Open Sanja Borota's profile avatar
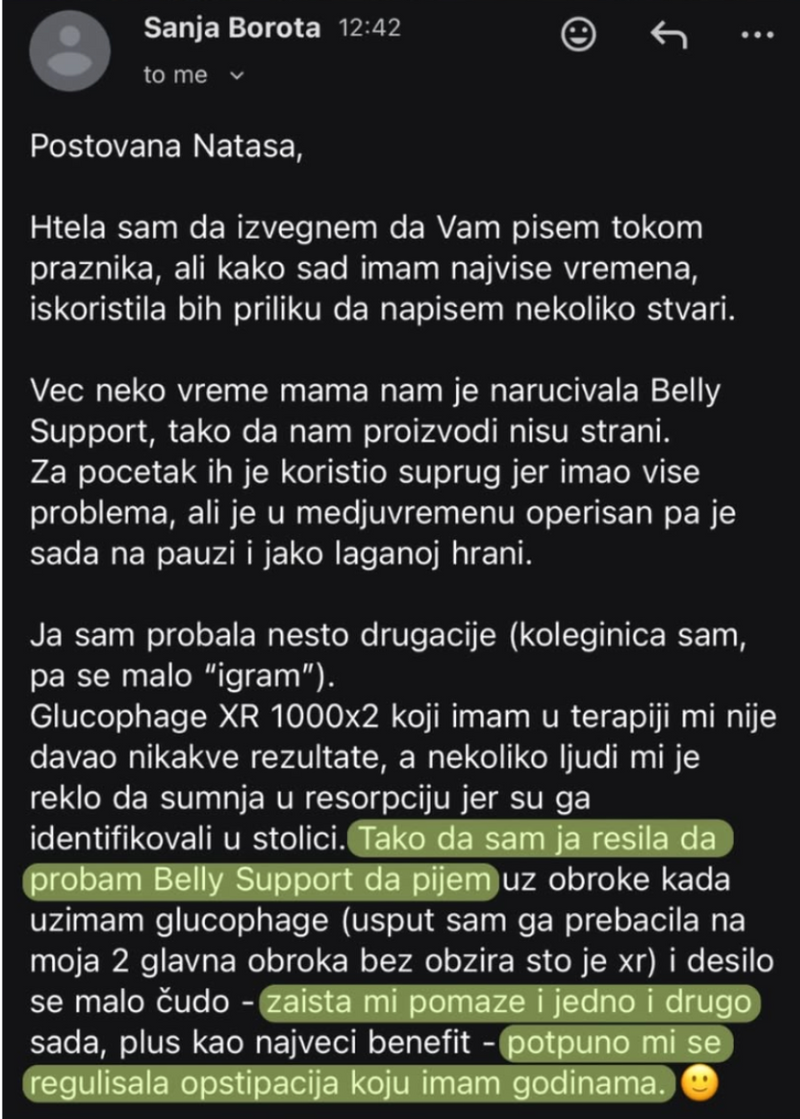 pyautogui.click(x=70, y=51)
